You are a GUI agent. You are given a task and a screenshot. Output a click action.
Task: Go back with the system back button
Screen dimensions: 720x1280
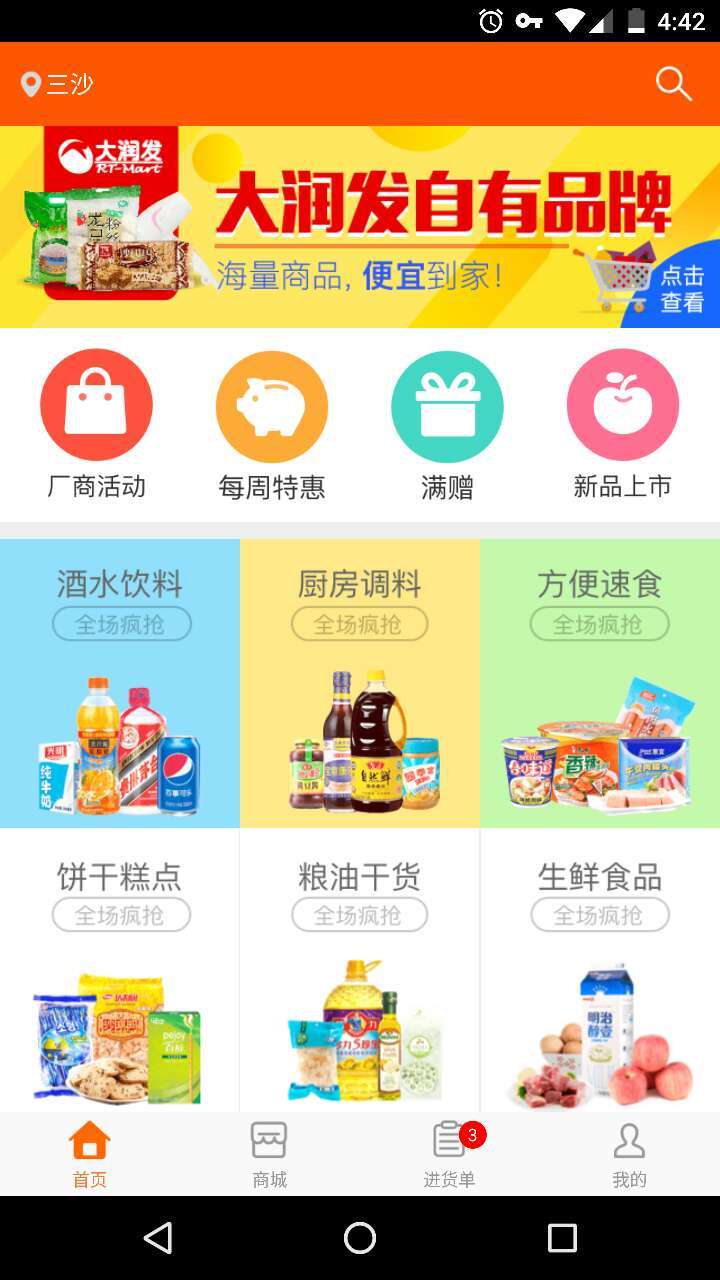[x=158, y=1238]
